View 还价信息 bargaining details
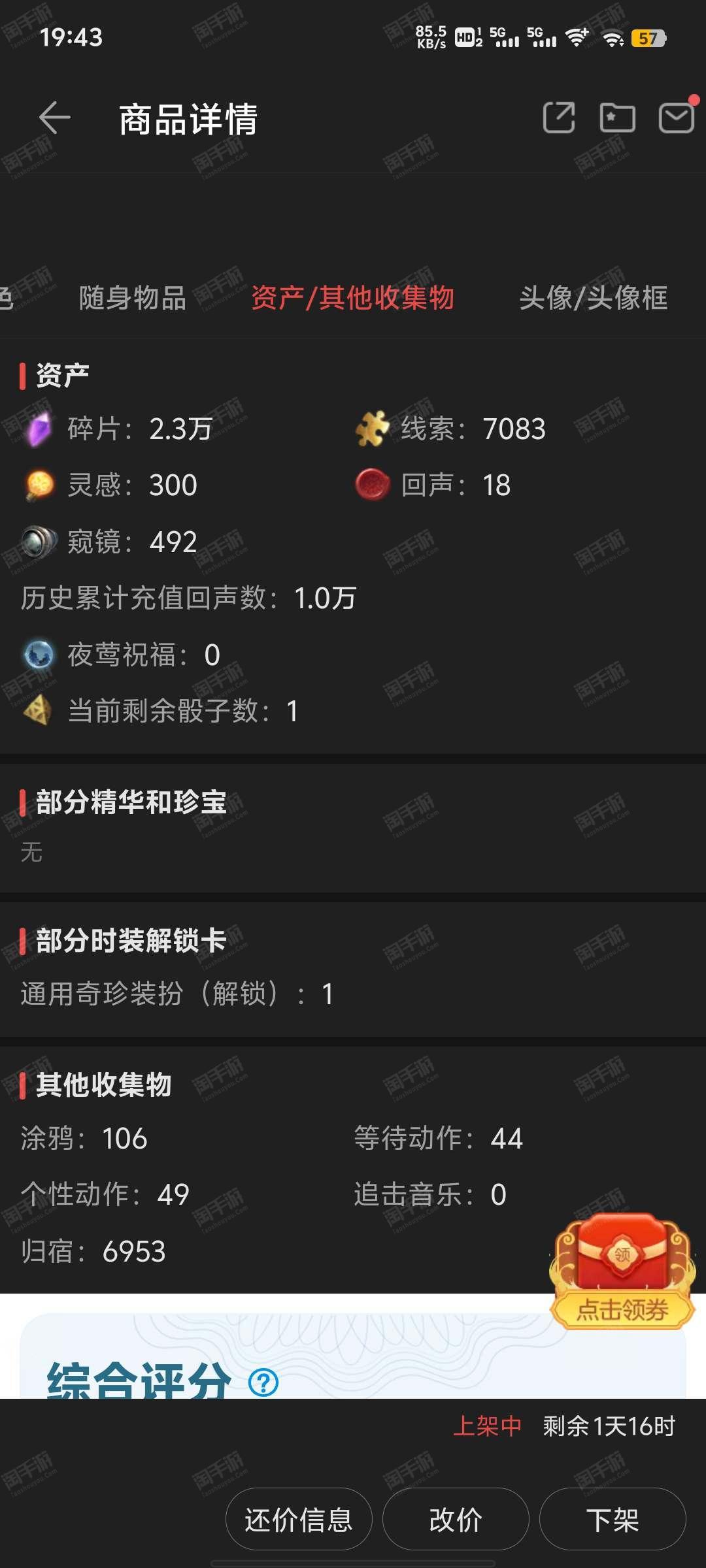The width and height of the screenshot is (706, 1568). (299, 1519)
